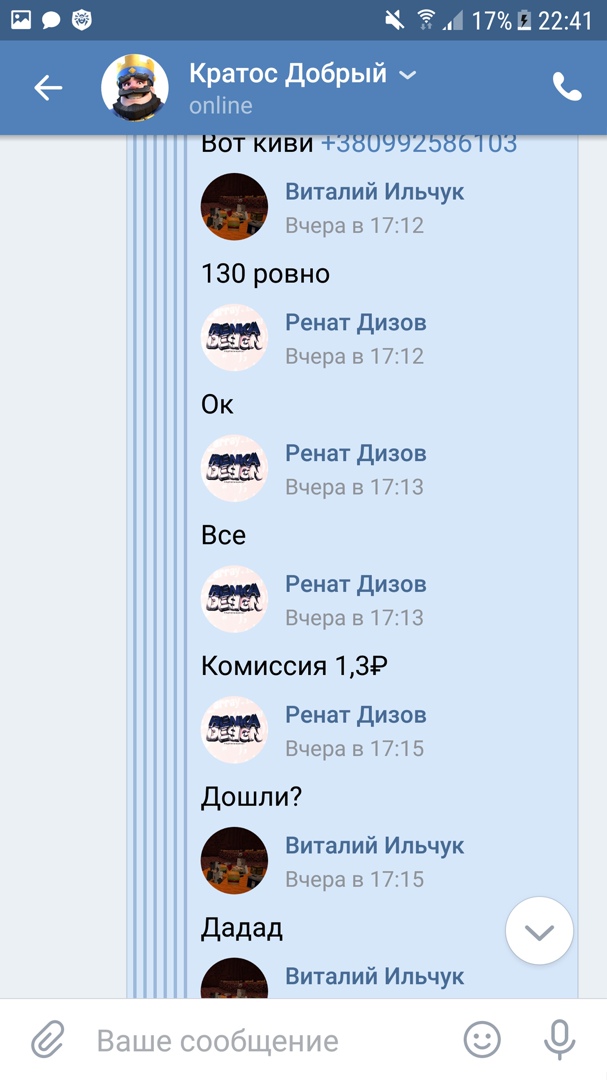Open Ренат Дизов's avatar above 'Комиссия 1,3₽'

click(x=234, y=599)
